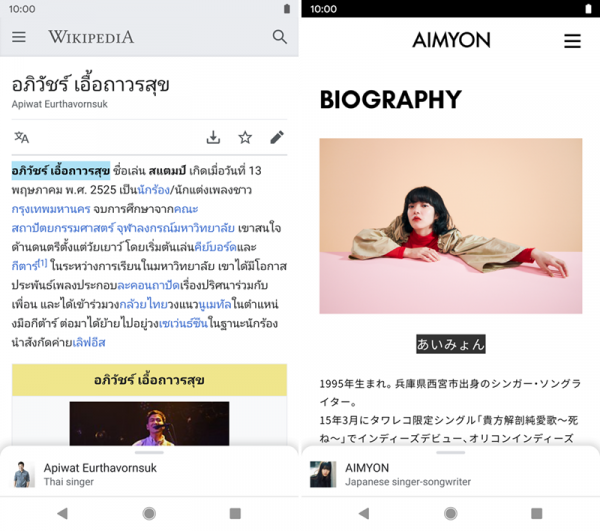Tap the home button under the AIMYON screen
The height and width of the screenshot is (531, 600).
450,513
